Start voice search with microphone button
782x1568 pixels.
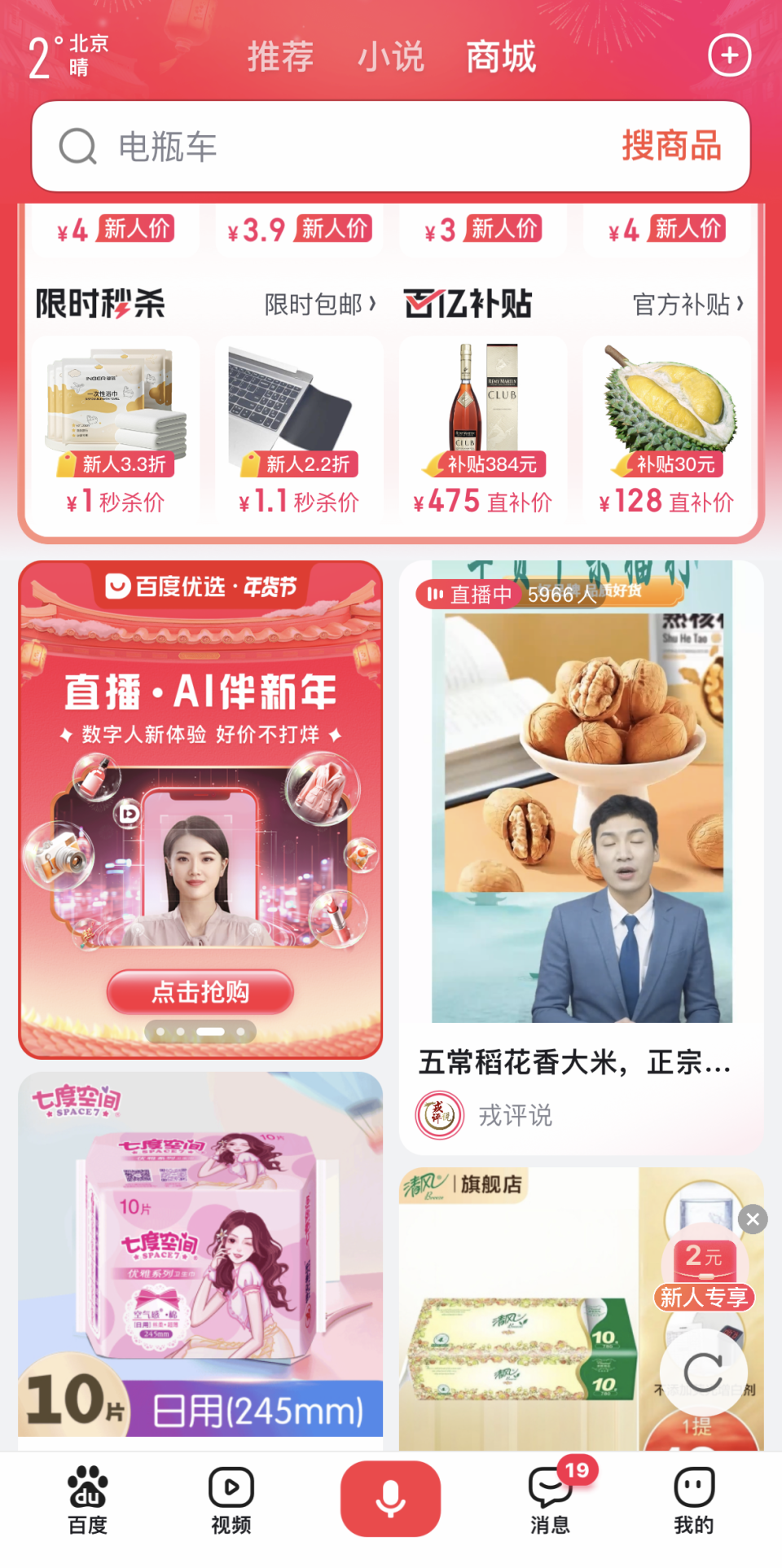pyautogui.click(x=390, y=1499)
